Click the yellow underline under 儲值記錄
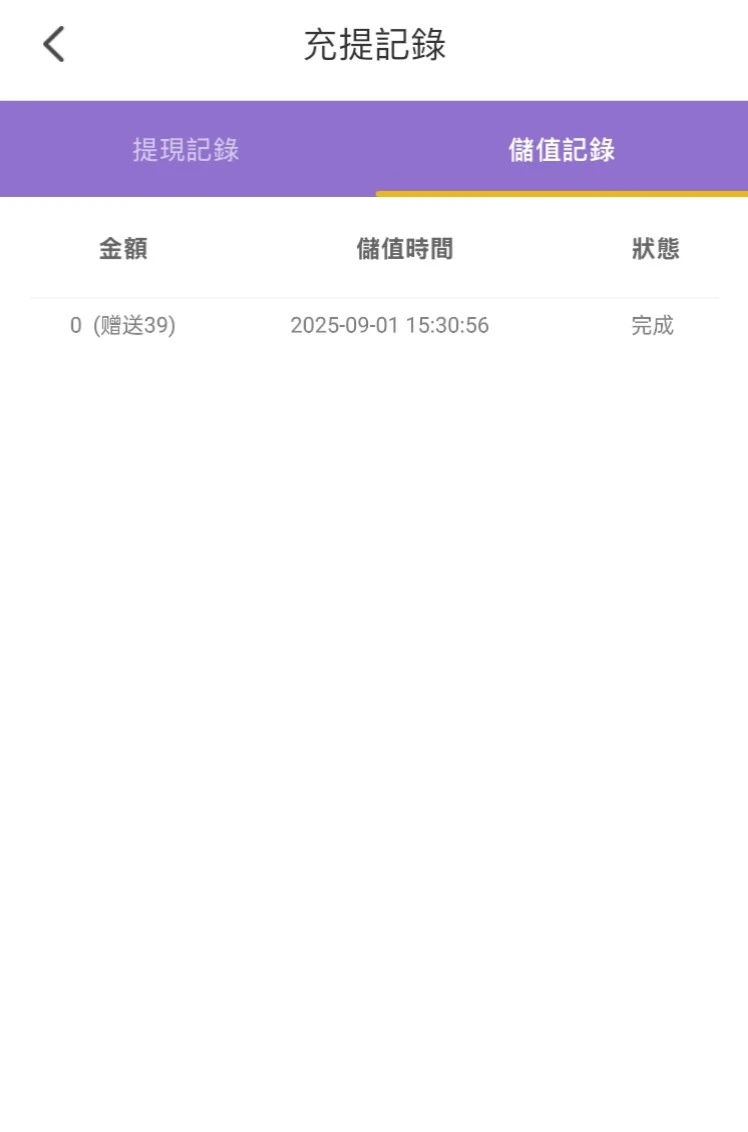 [x=561, y=190]
